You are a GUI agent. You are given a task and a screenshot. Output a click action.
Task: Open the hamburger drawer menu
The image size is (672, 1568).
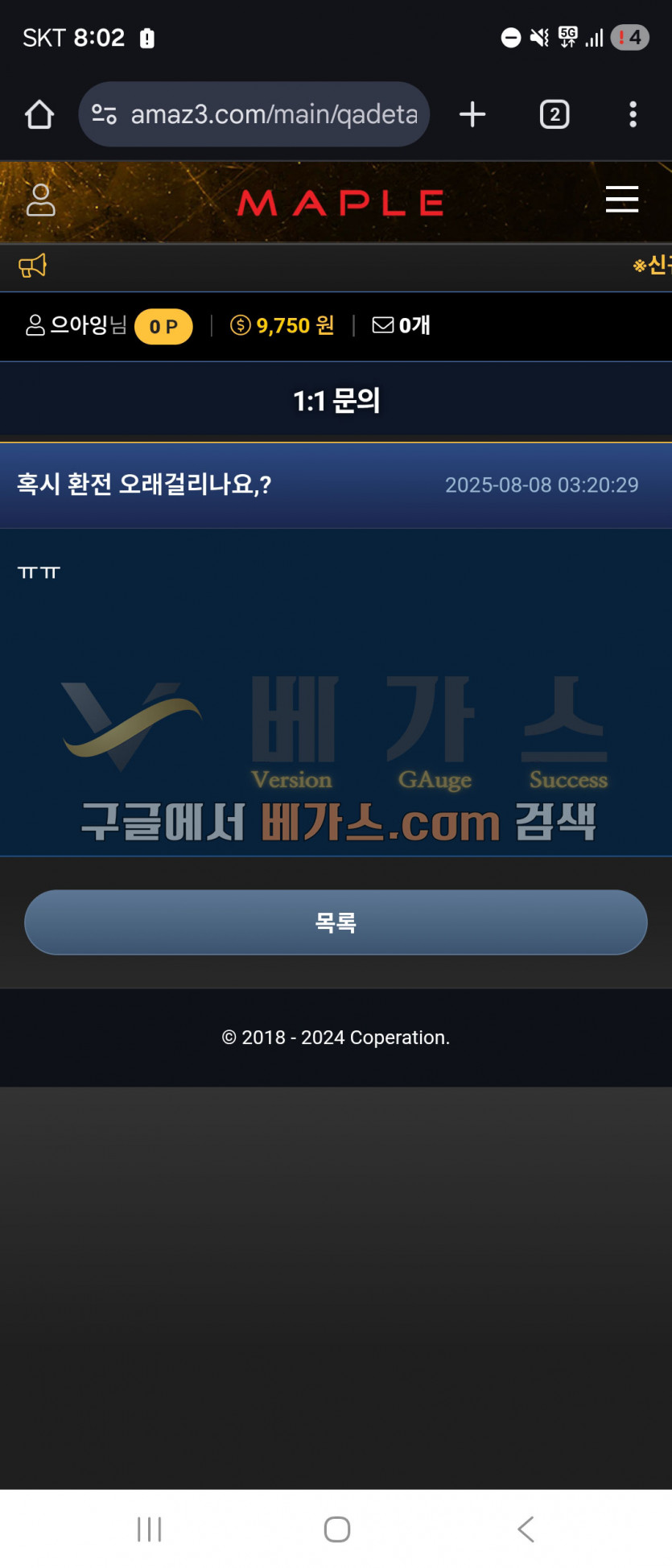(621, 200)
